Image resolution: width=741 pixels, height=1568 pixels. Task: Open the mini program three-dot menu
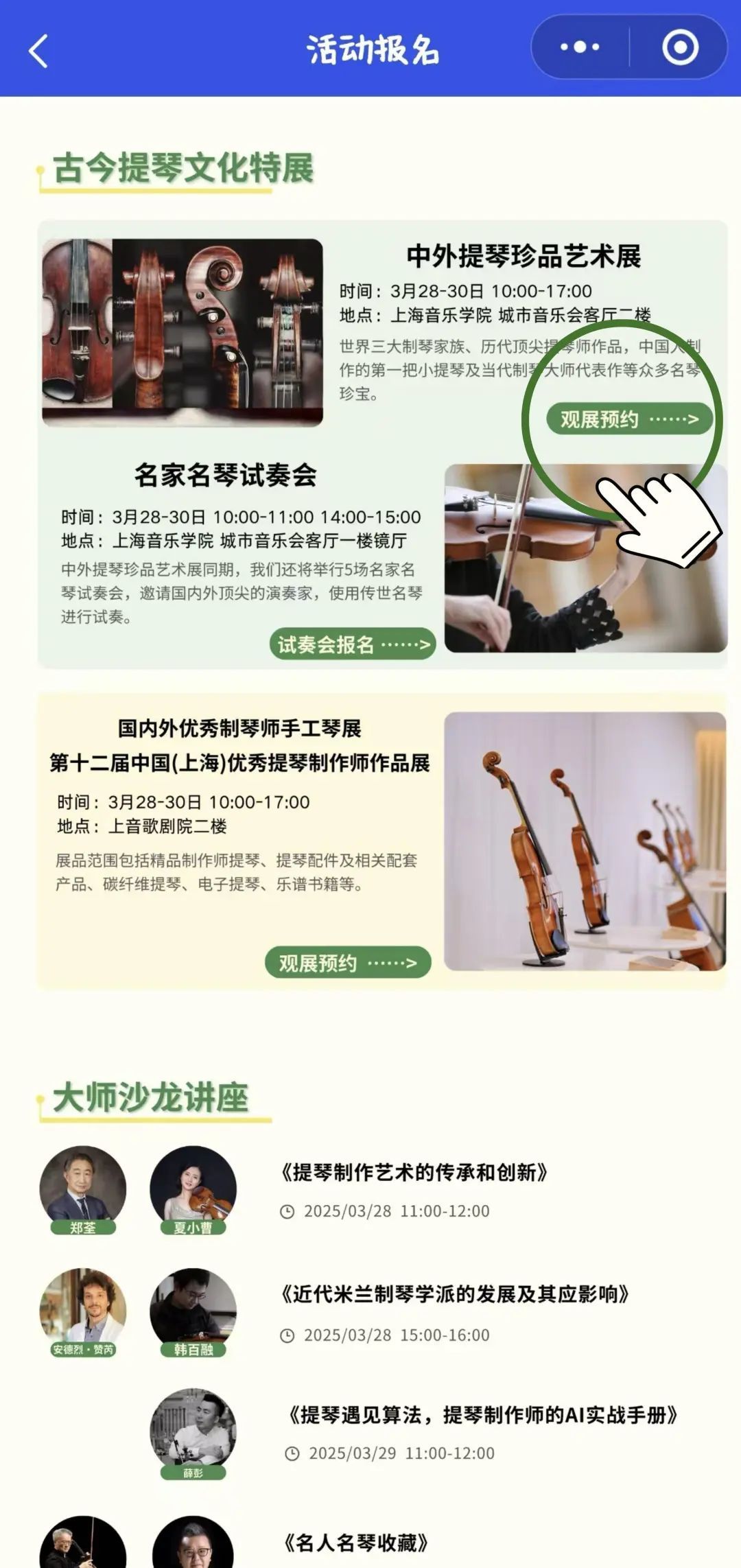point(580,47)
